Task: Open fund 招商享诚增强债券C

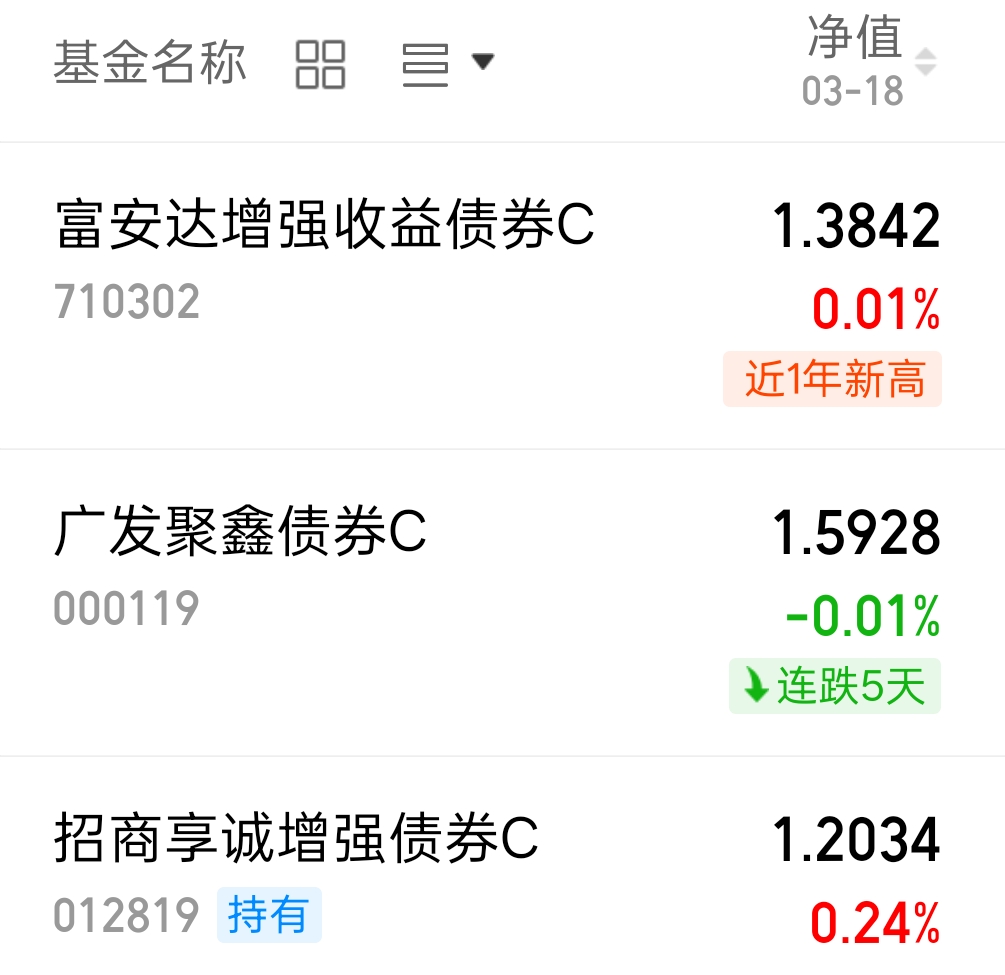Action: (502, 867)
